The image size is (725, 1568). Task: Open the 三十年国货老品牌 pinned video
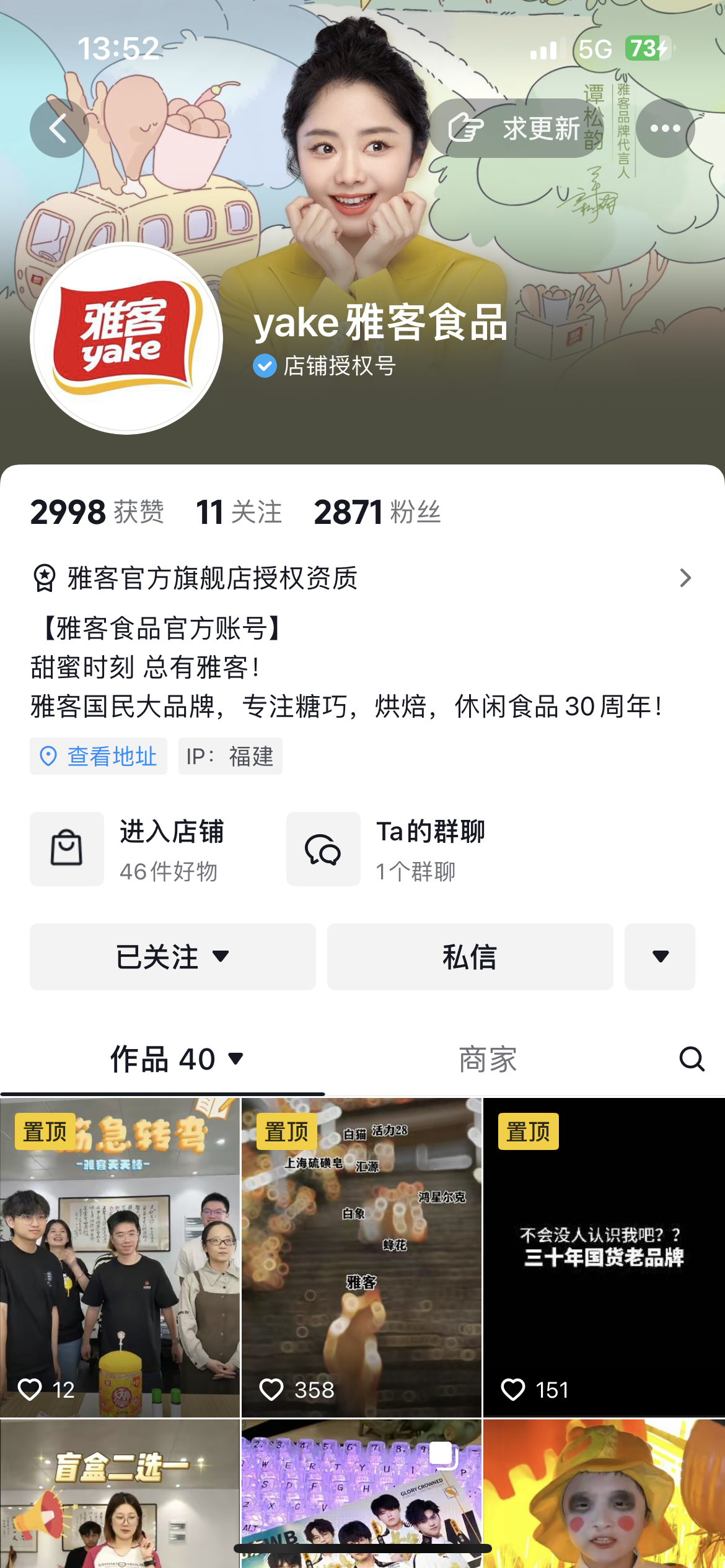604,1257
